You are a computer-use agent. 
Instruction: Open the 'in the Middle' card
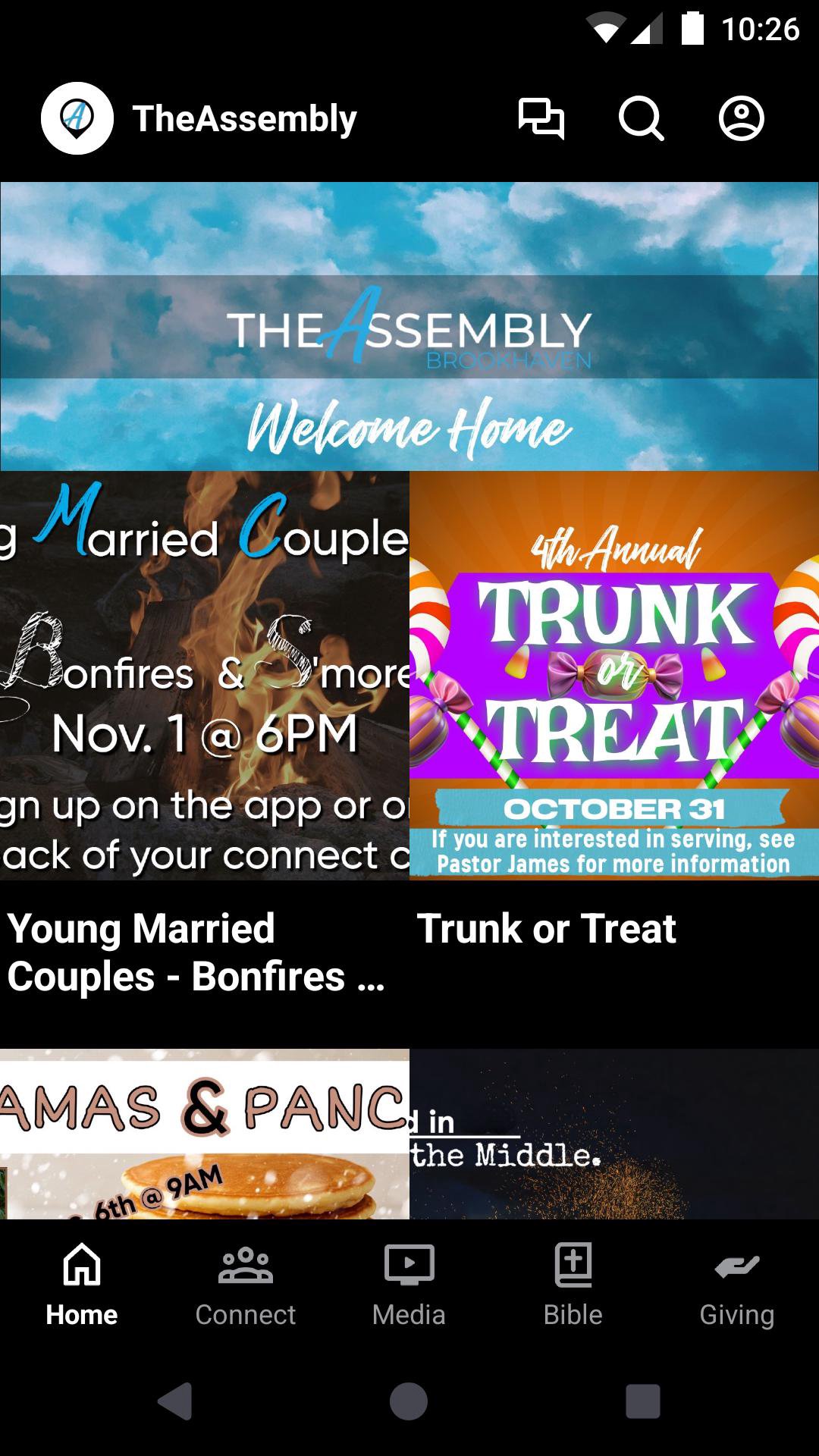click(614, 1134)
